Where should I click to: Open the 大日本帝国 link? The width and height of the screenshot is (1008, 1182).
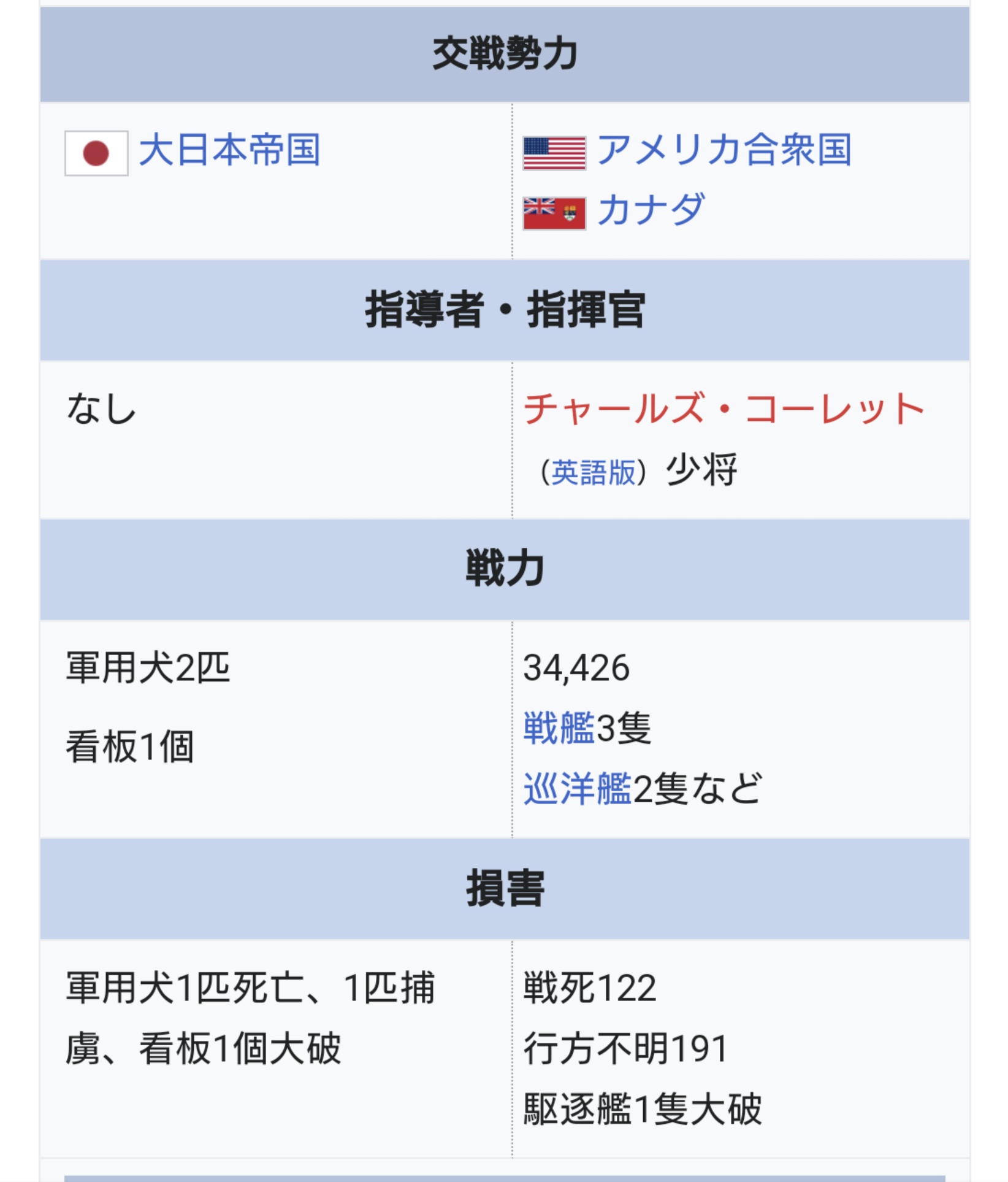pyautogui.click(x=229, y=150)
